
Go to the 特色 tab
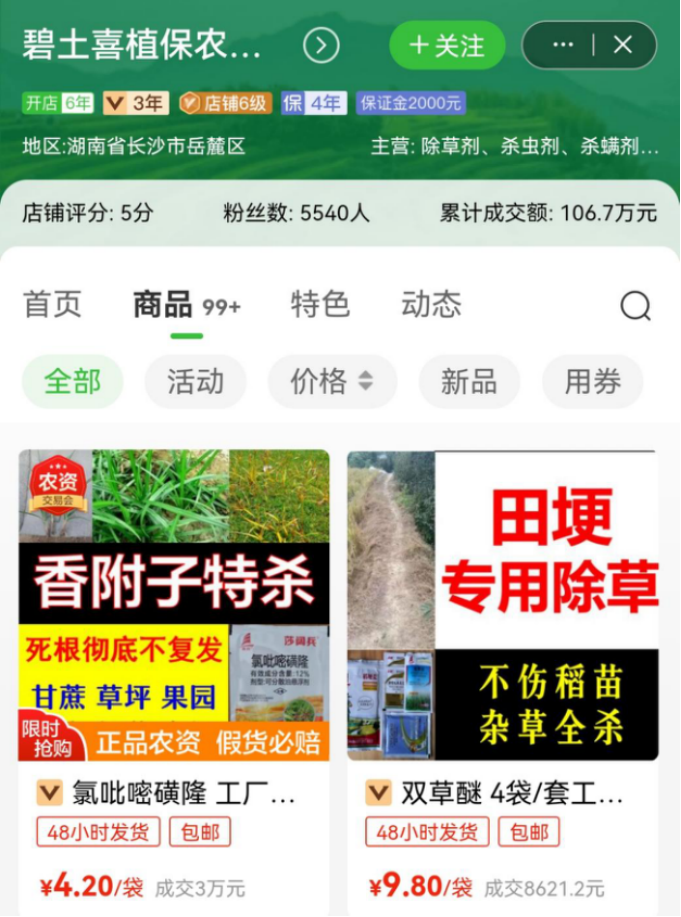click(320, 305)
